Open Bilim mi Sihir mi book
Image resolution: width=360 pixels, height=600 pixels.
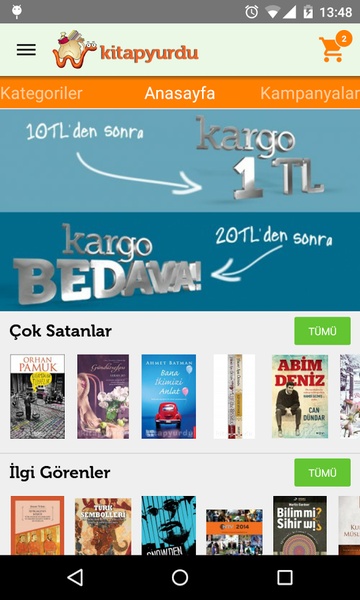(x=300, y=525)
